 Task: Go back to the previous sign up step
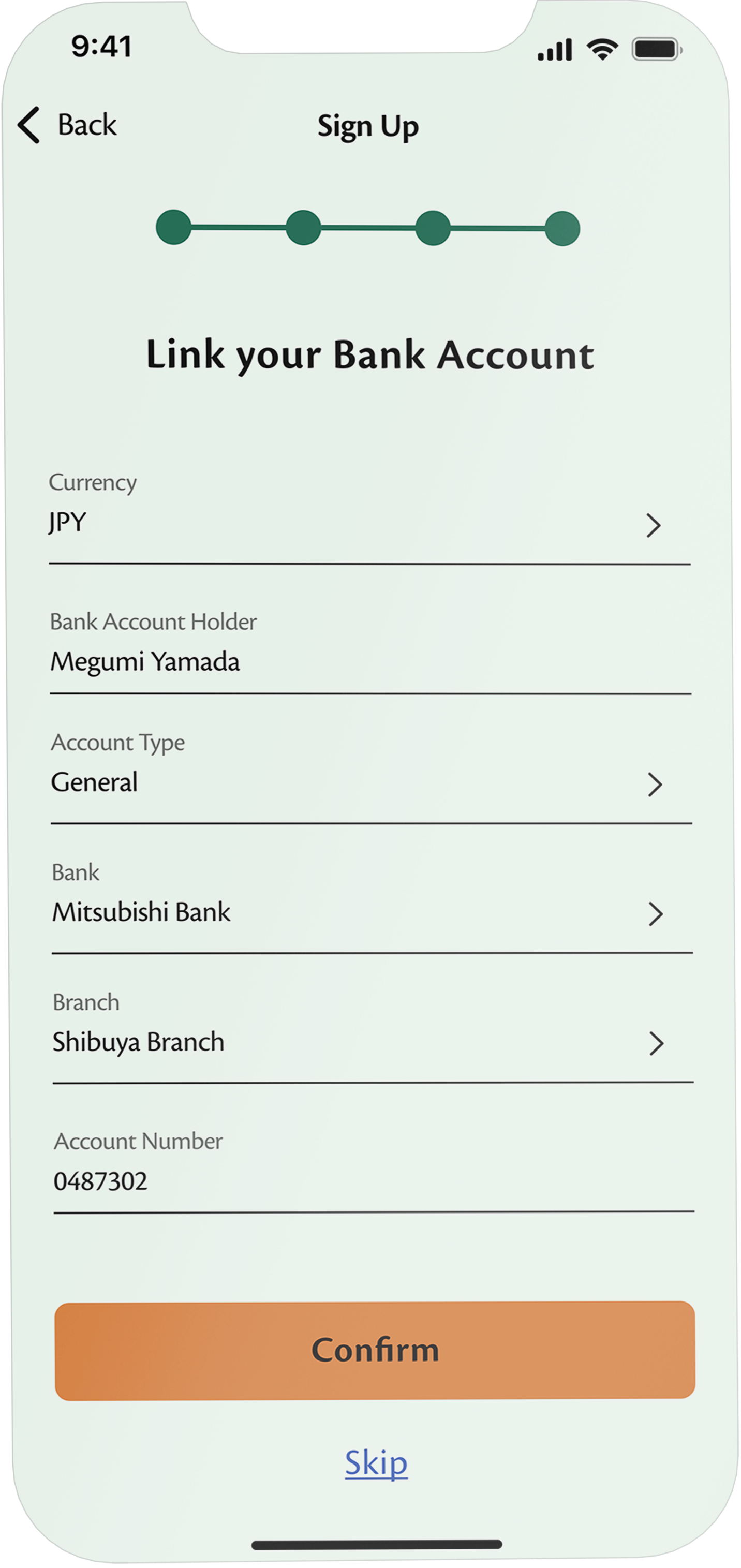click(x=67, y=125)
